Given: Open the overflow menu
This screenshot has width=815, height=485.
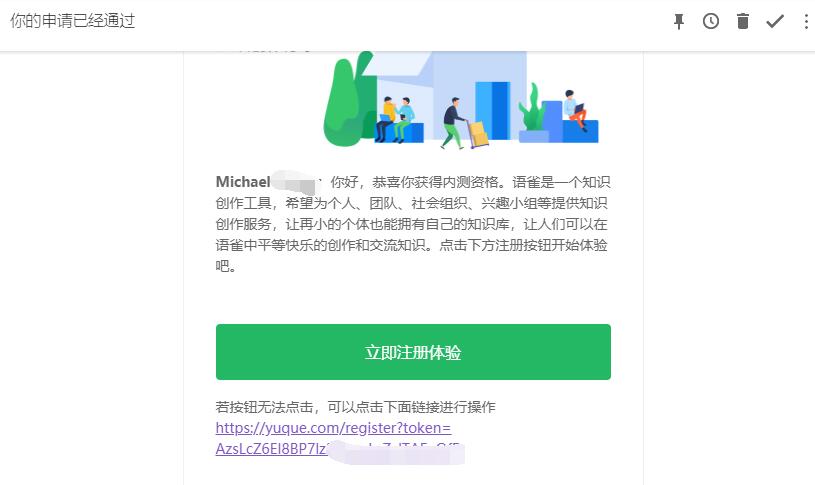Looking at the screenshot, I should (x=806, y=22).
